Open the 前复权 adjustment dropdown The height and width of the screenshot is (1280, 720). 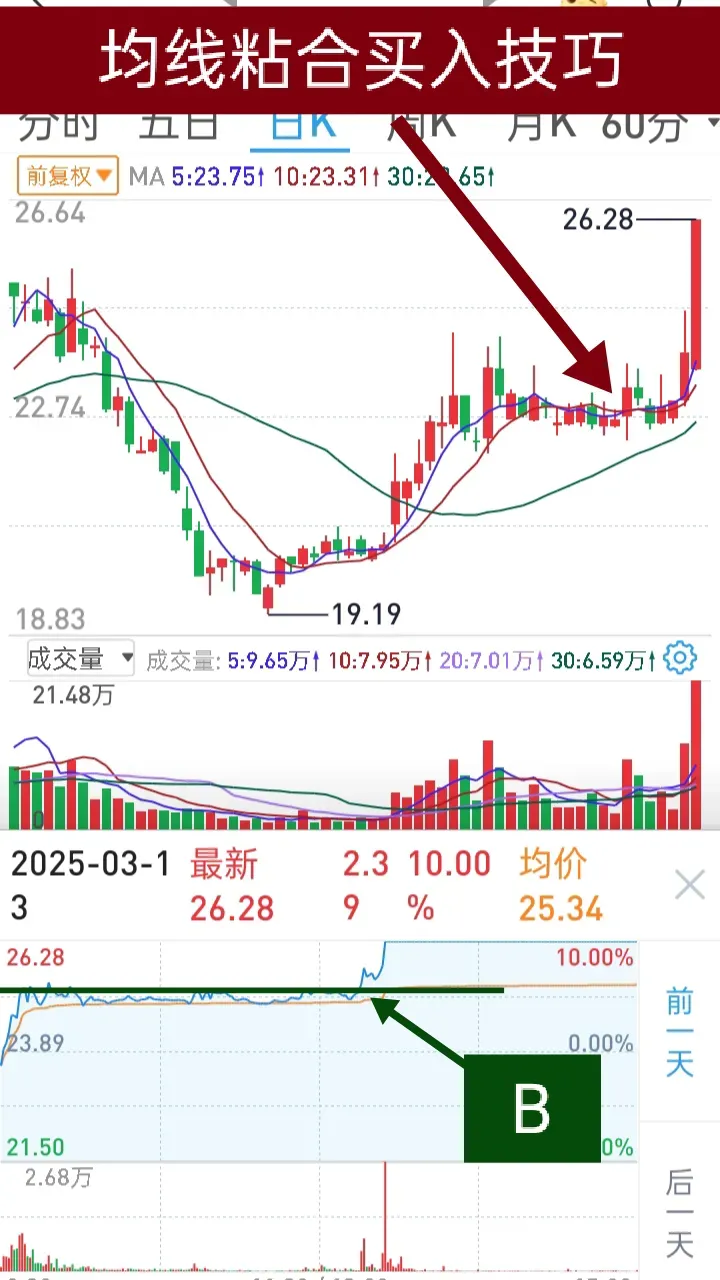click(x=67, y=177)
